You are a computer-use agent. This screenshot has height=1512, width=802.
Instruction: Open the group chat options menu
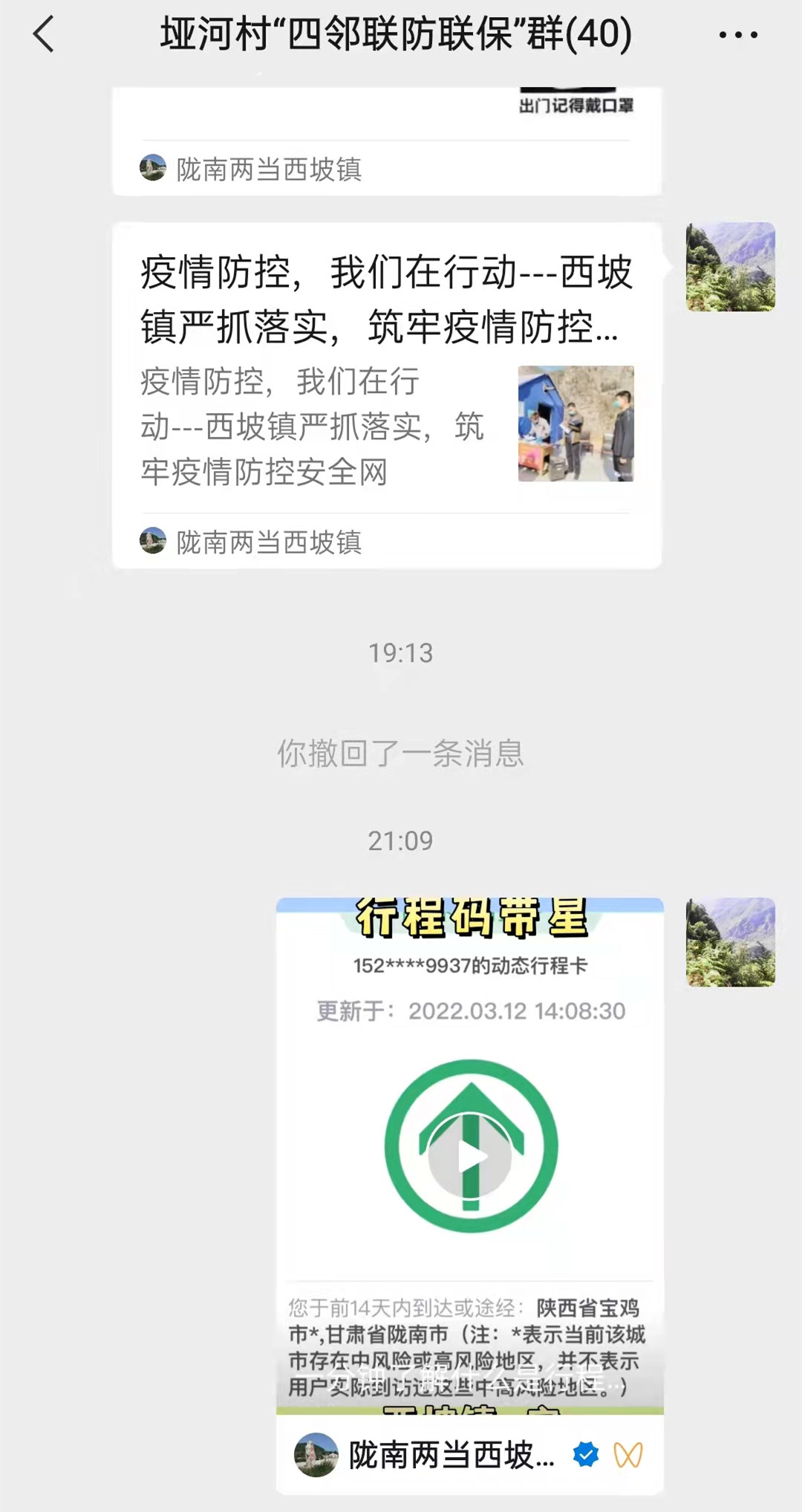point(738,35)
